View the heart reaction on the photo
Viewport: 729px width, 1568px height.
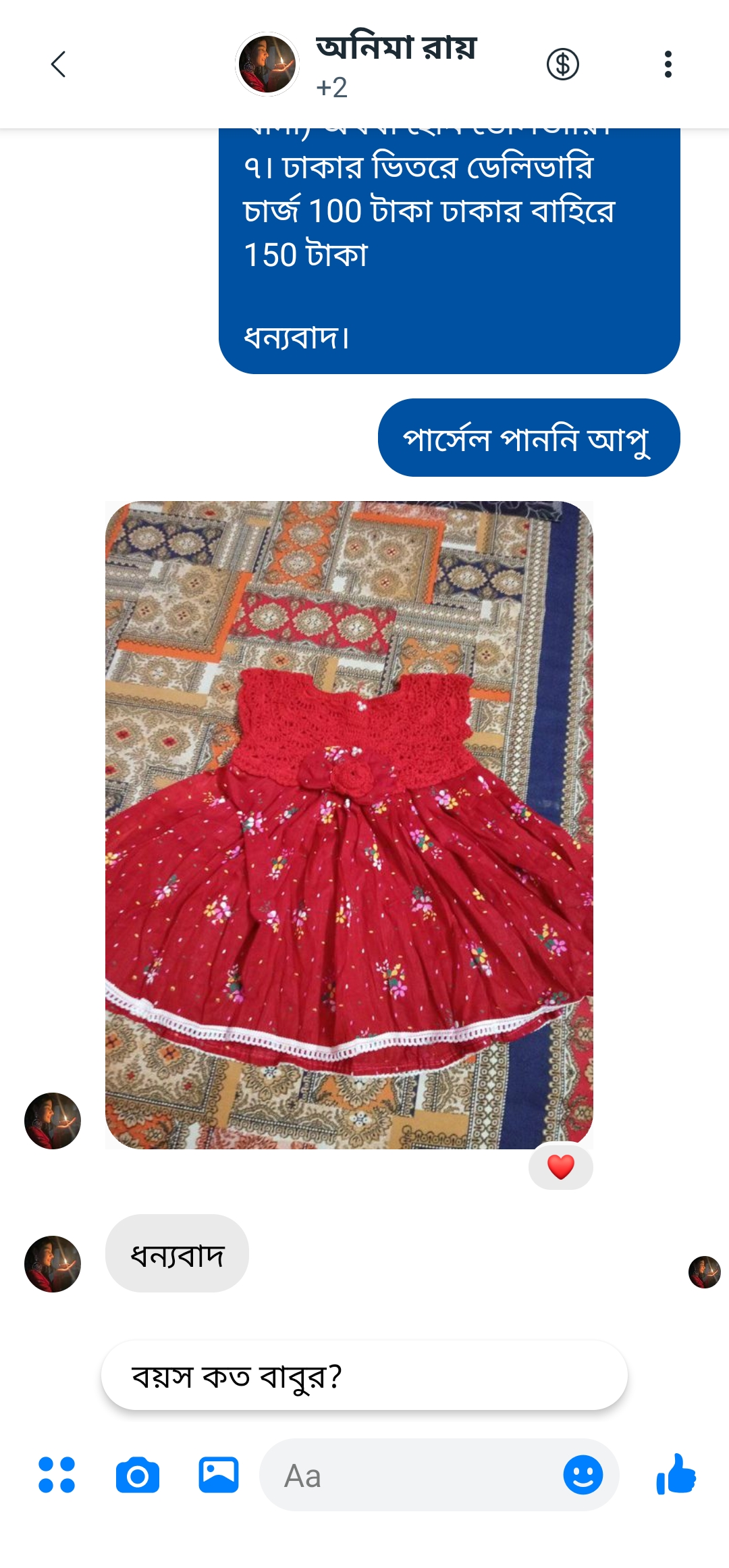(x=560, y=1166)
